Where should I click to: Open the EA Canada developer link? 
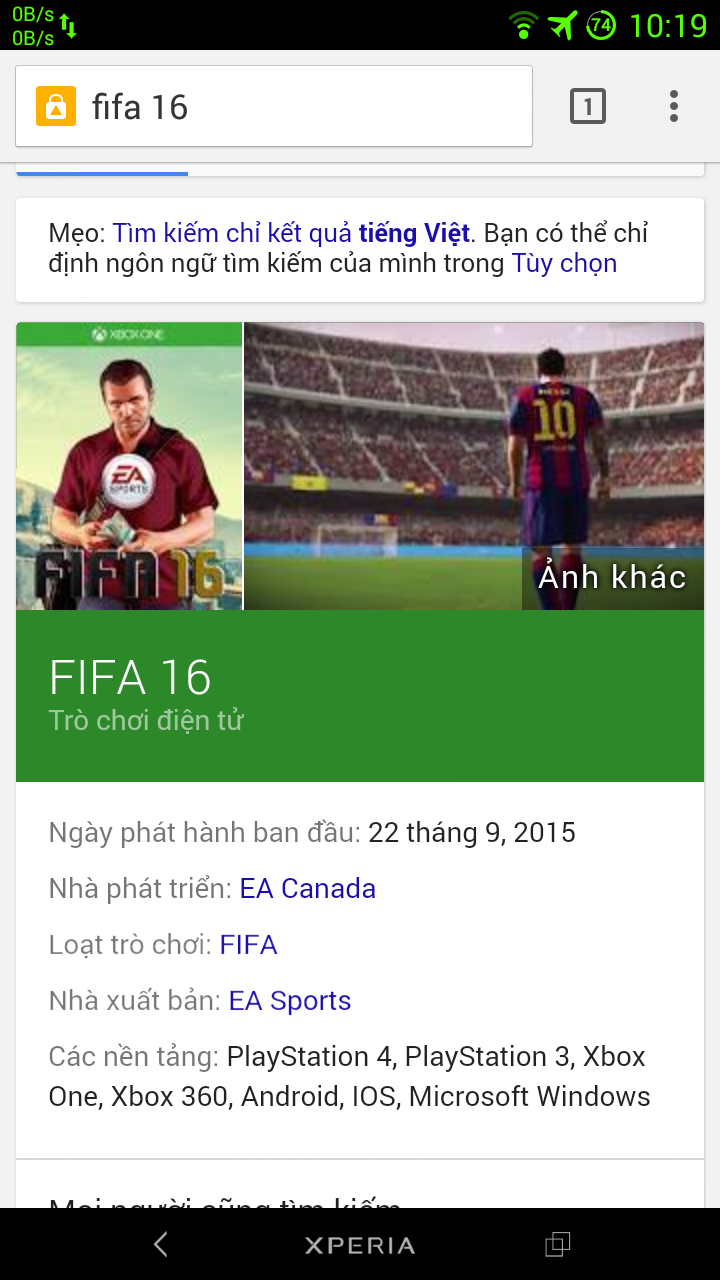click(308, 889)
